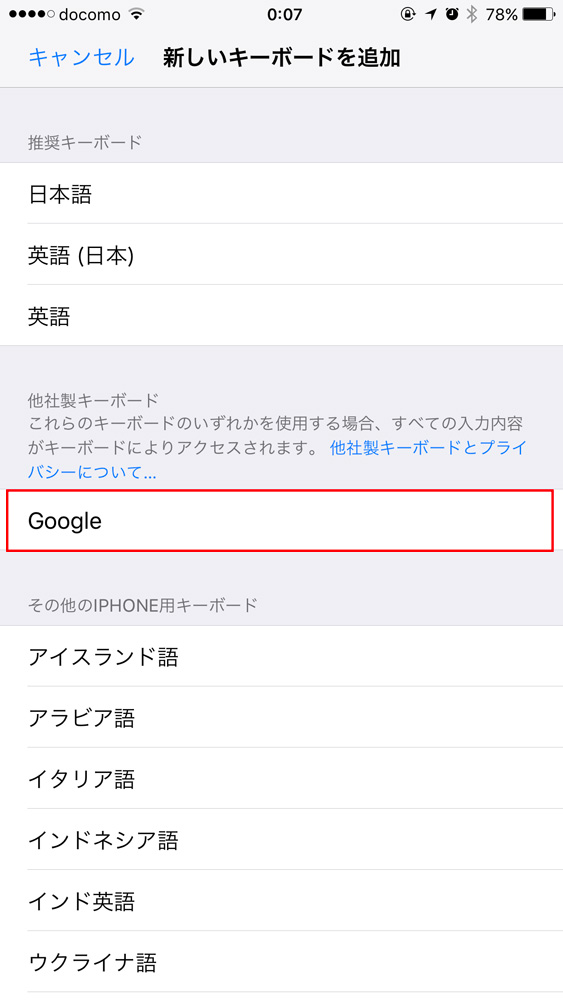Choose the ウクライナ語 keyboard
Screen dimensions: 563x1000
pos(281,962)
